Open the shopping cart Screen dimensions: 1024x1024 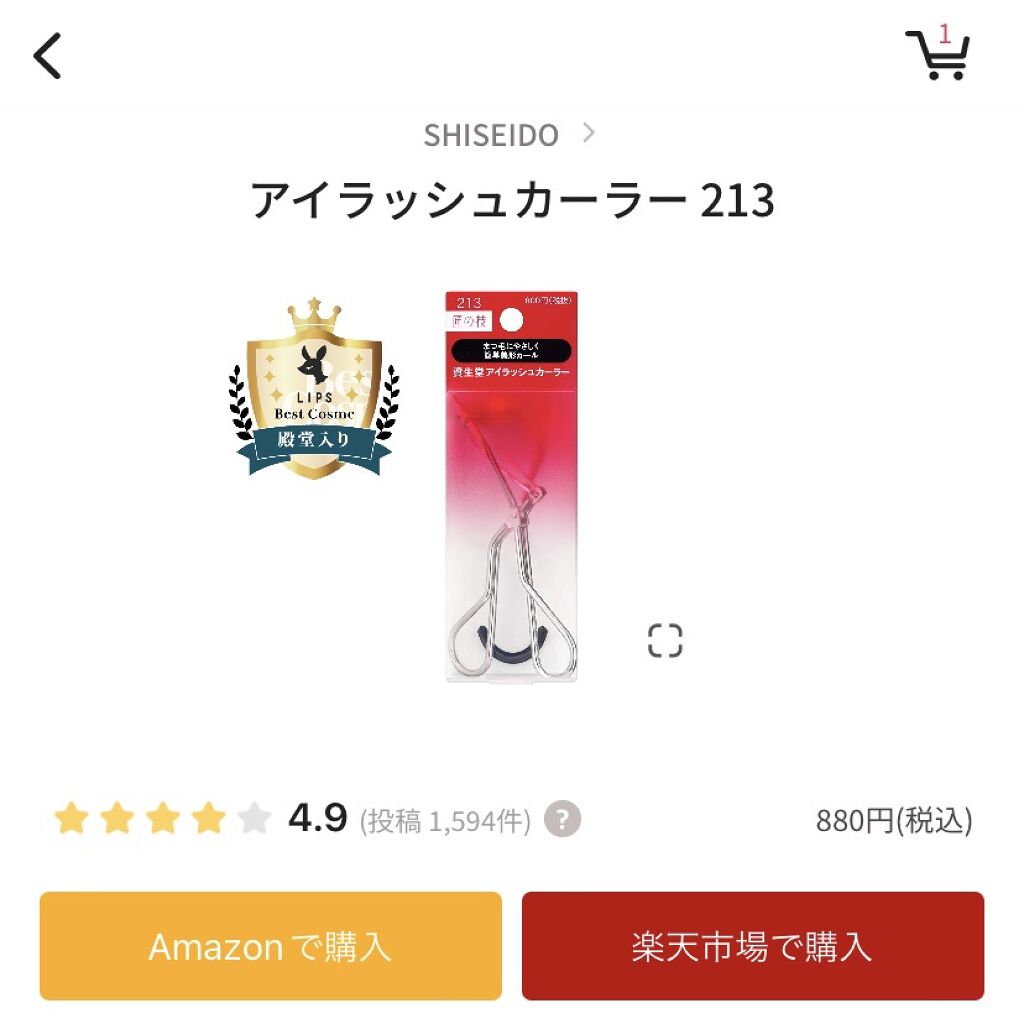coord(936,55)
